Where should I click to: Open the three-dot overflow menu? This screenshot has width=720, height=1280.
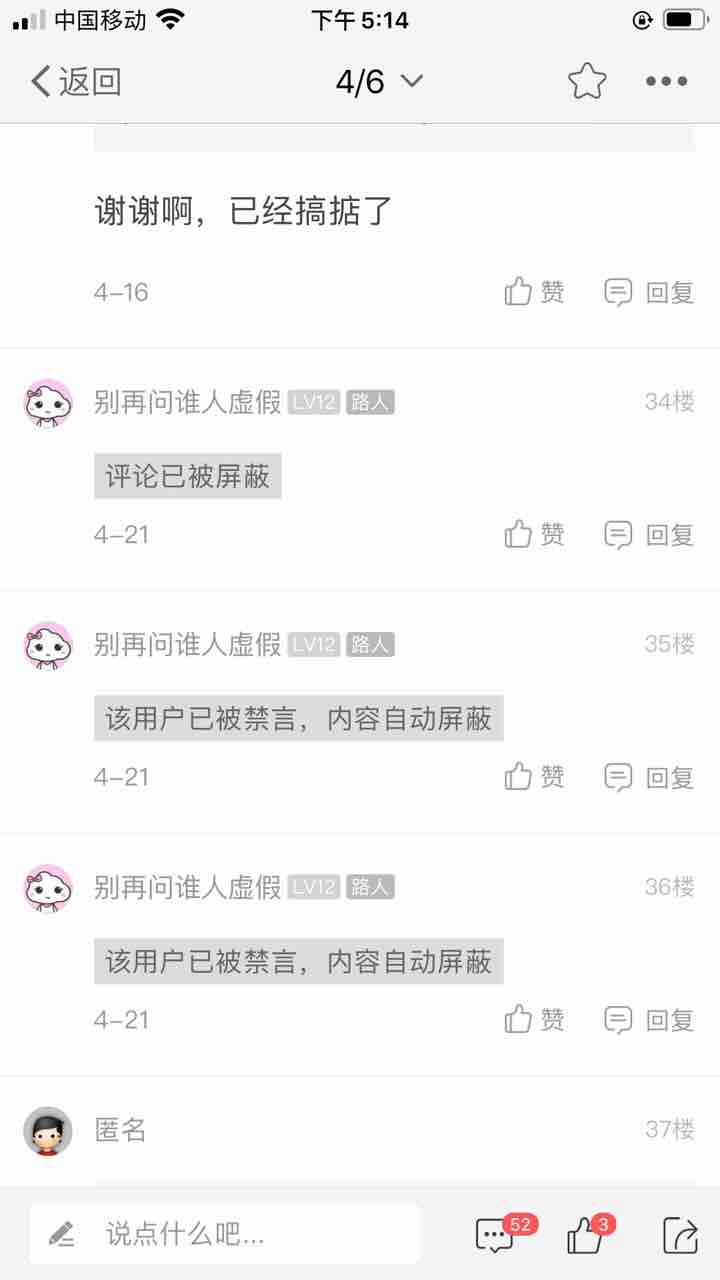tap(666, 81)
